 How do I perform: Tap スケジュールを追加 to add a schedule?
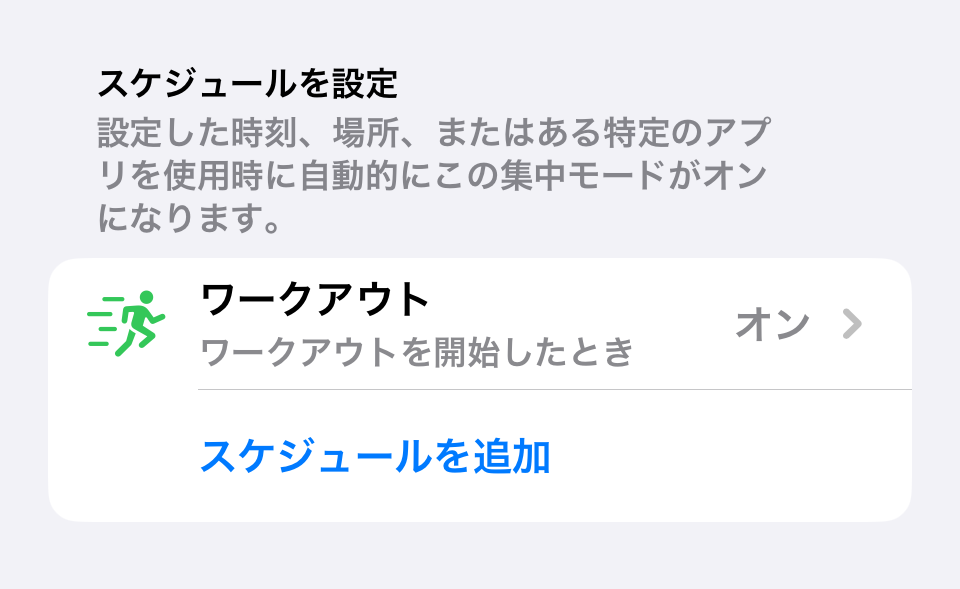pos(375,456)
